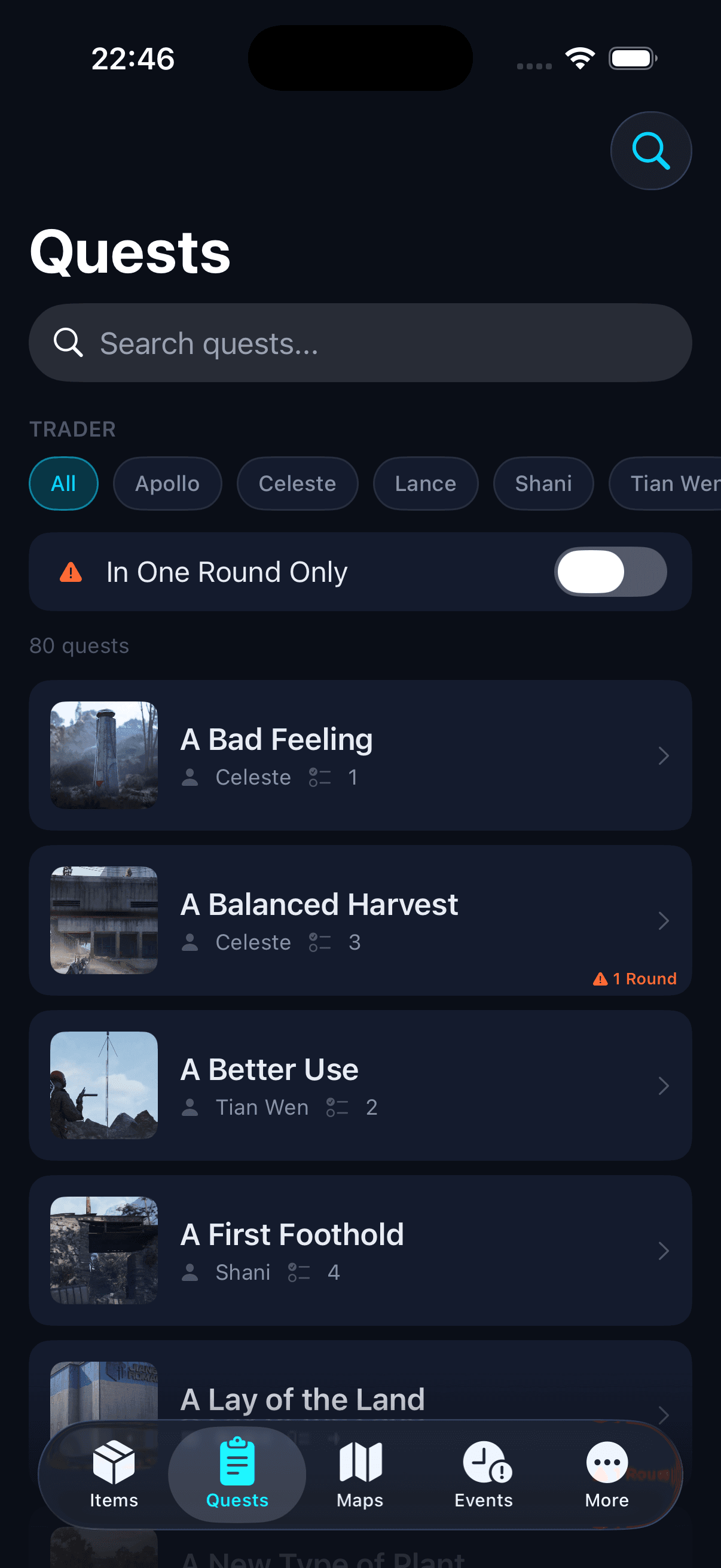
Task: Click the objectives checklist icon on A Bad Feeling
Action: coord(320,777)
